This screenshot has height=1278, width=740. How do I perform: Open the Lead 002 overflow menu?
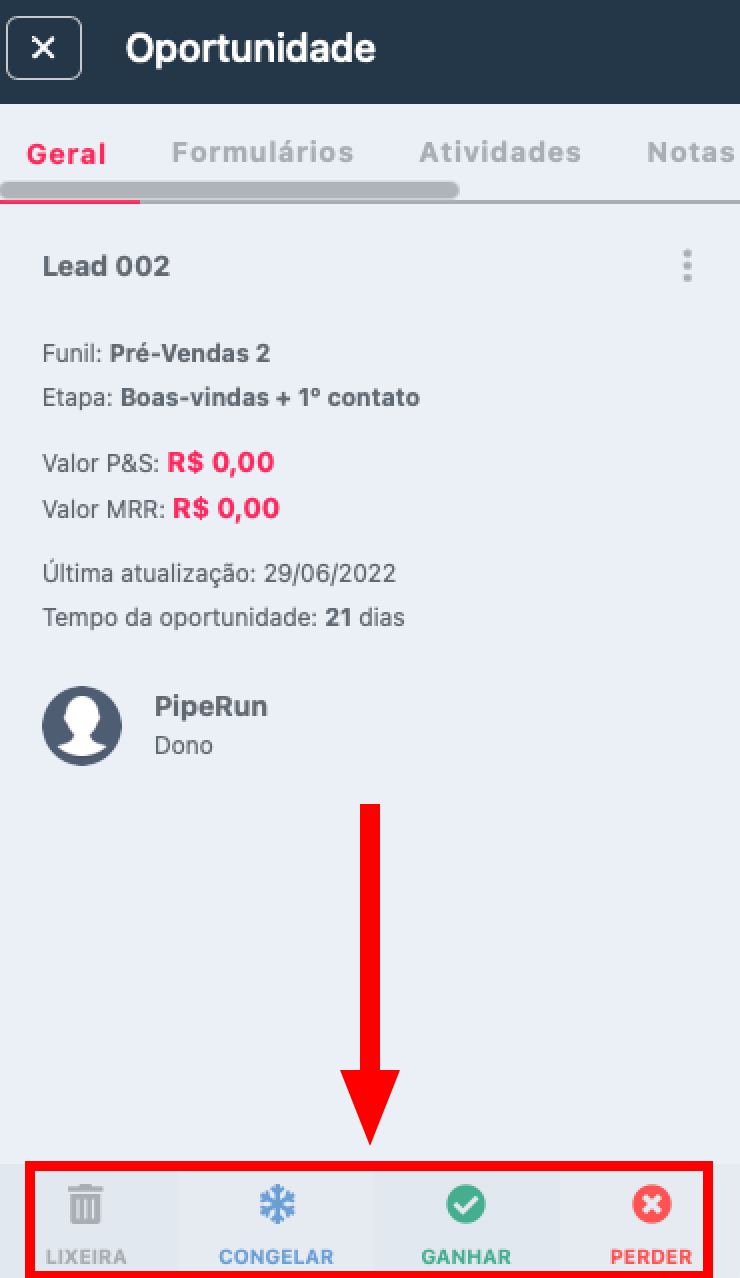click(x=687, y=267)
